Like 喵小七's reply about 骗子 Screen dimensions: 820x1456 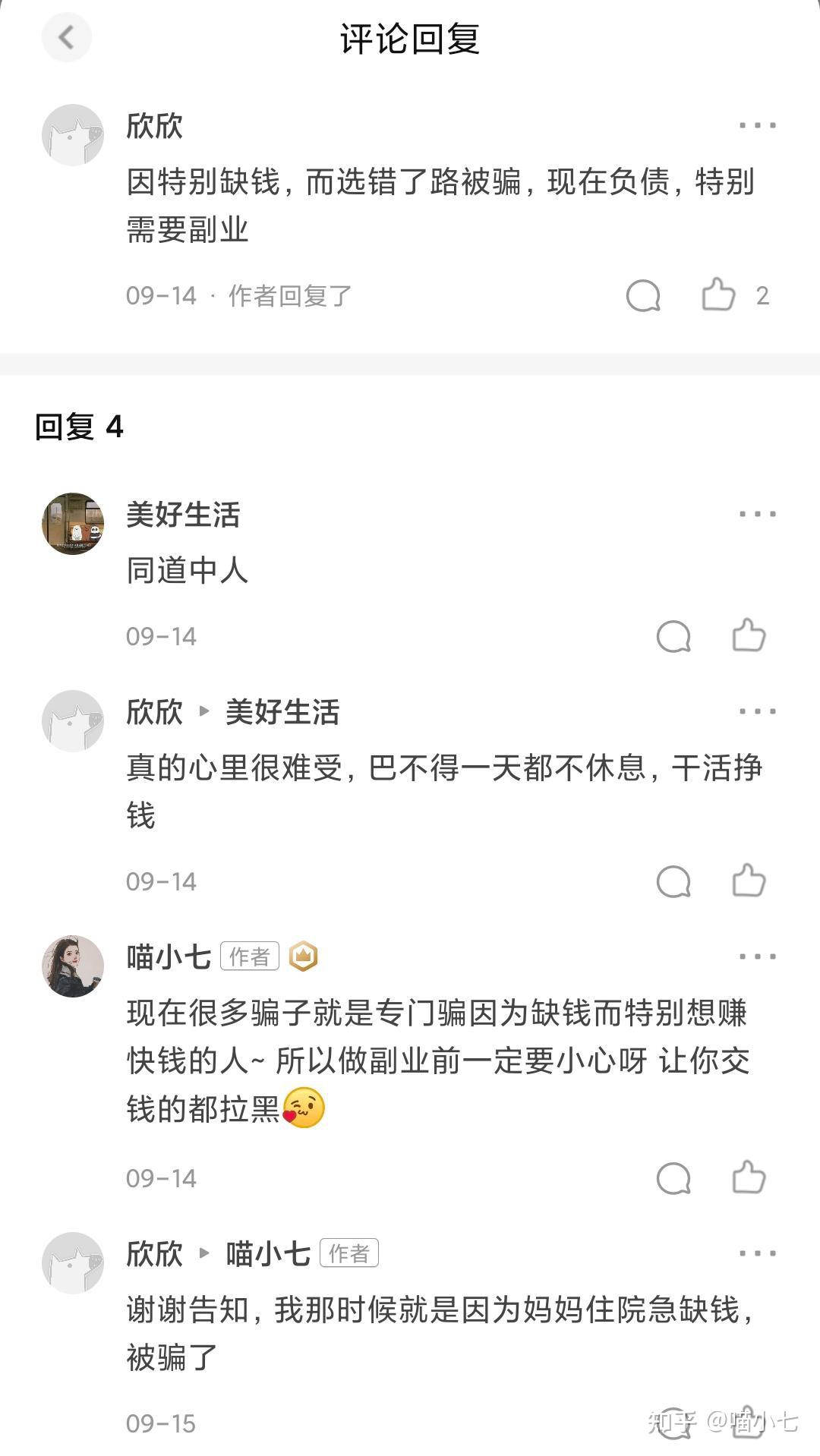click(749, 1177)
